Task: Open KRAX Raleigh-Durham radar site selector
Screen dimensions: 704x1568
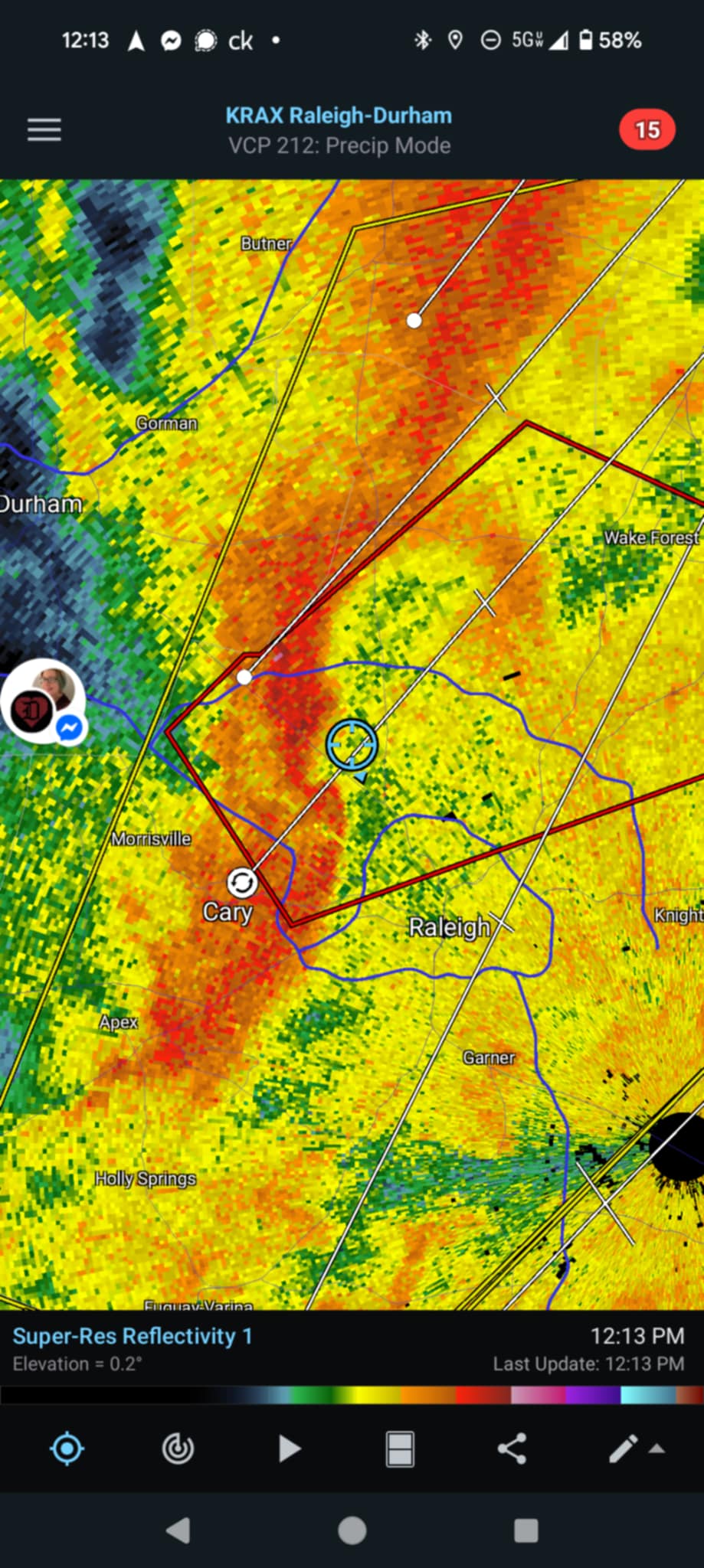Action: tap(339, 116)
